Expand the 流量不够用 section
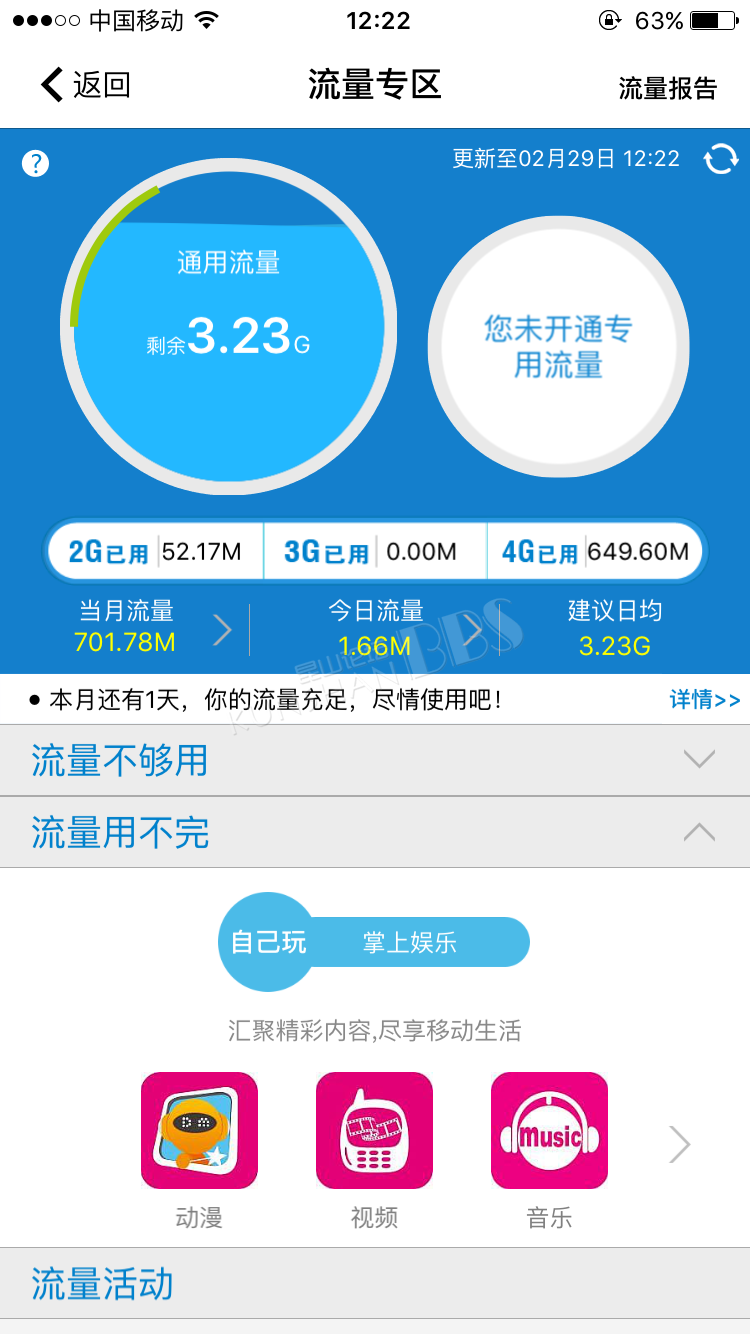Viewport: 750px width, 1334px height. coord(375,761)
